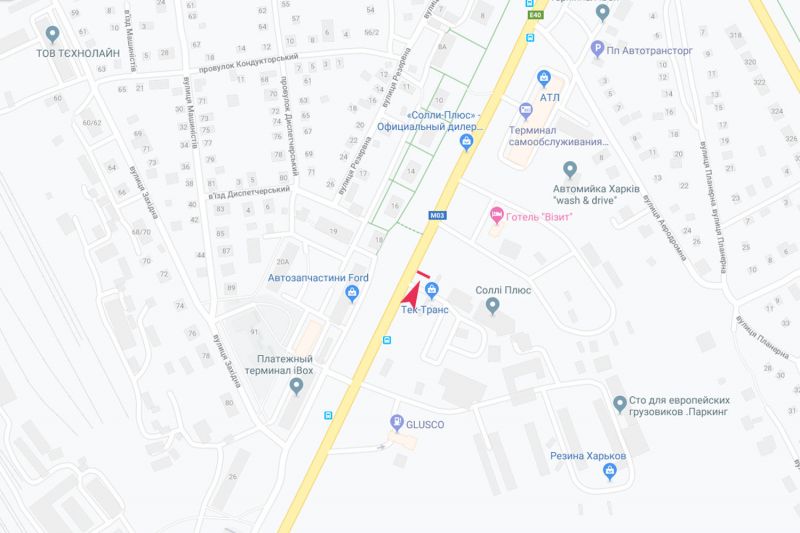Open «Солли-Плюс» official dealer marker
The width and height of the screenshot is (800, 533).
[466, 144]
